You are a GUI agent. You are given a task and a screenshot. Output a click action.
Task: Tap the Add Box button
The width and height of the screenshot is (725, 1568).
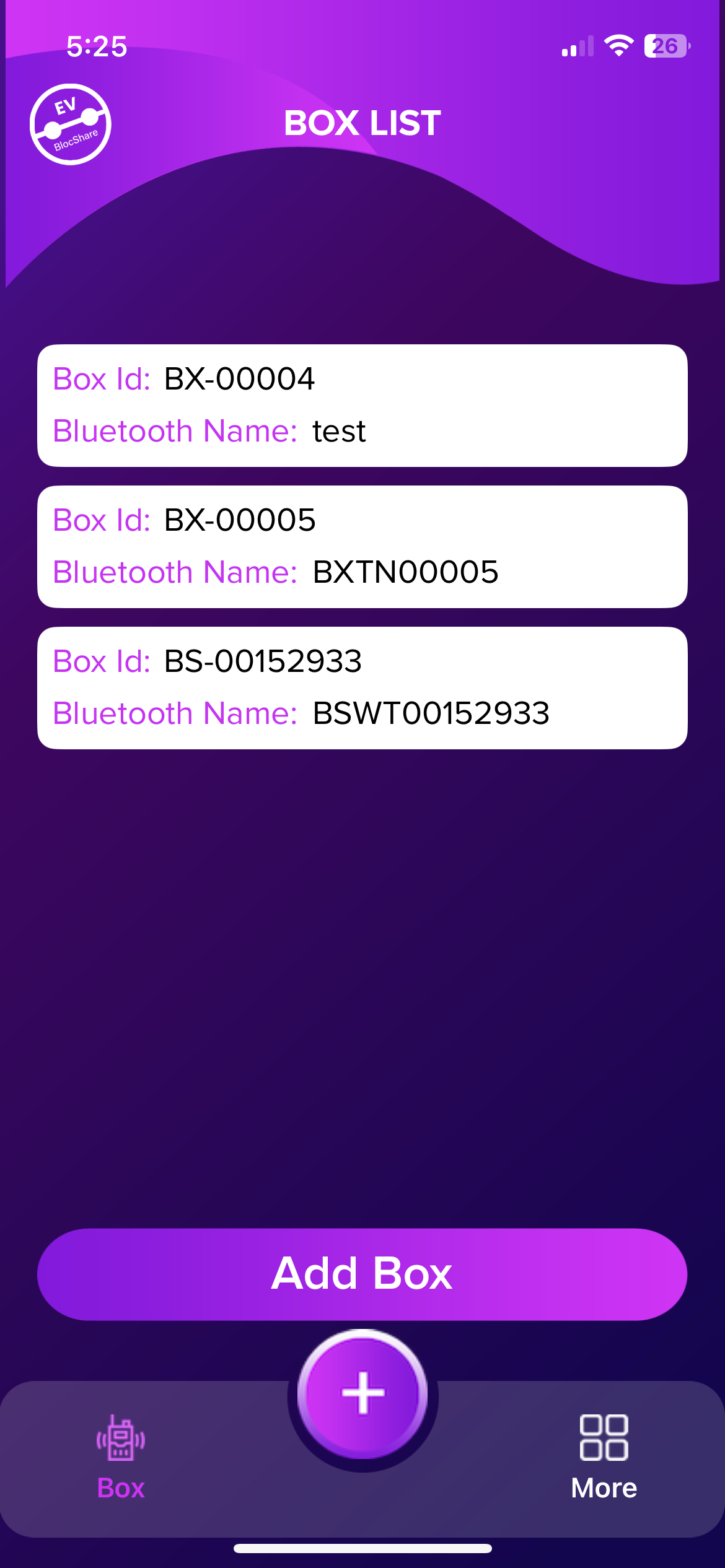[362, 1274]
